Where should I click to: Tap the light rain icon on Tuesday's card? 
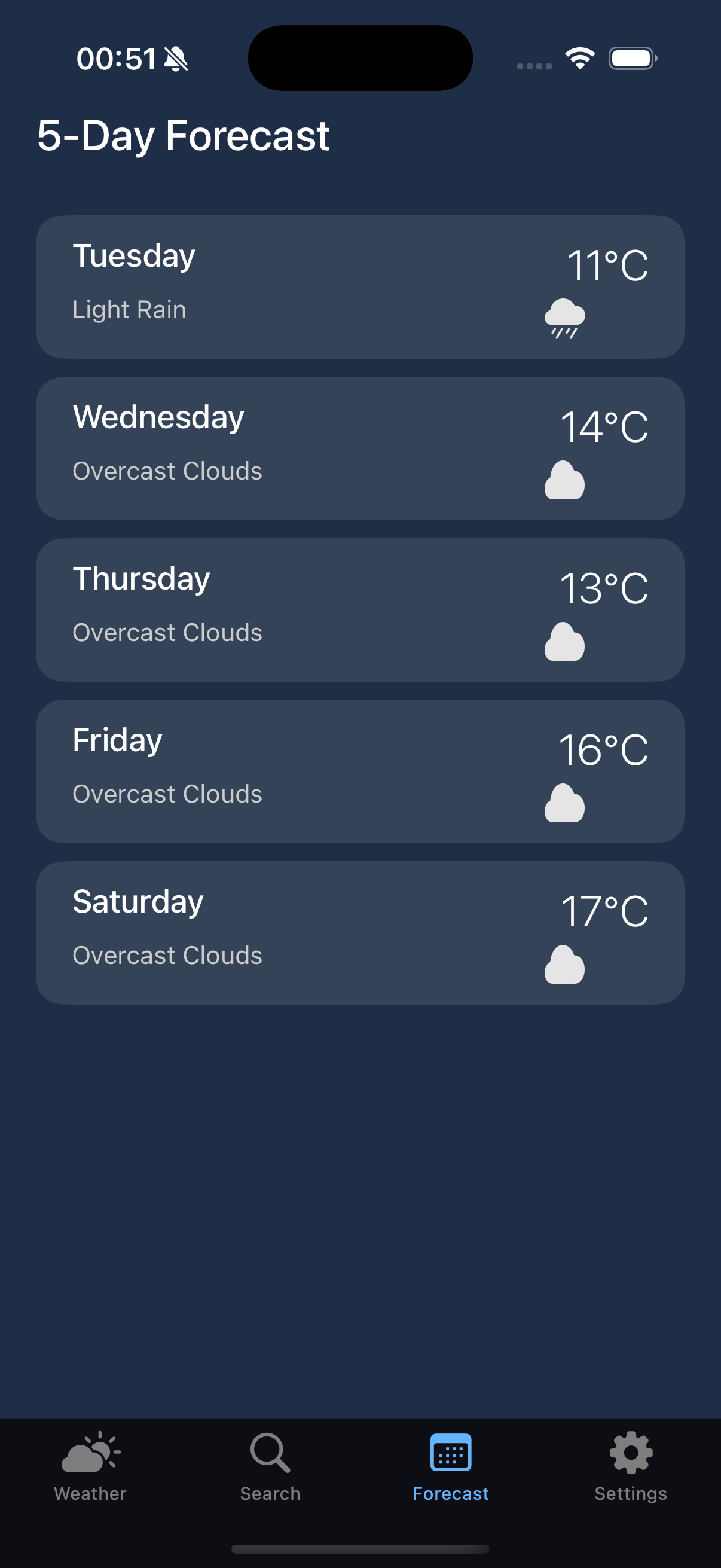click(x=565, y=319)
